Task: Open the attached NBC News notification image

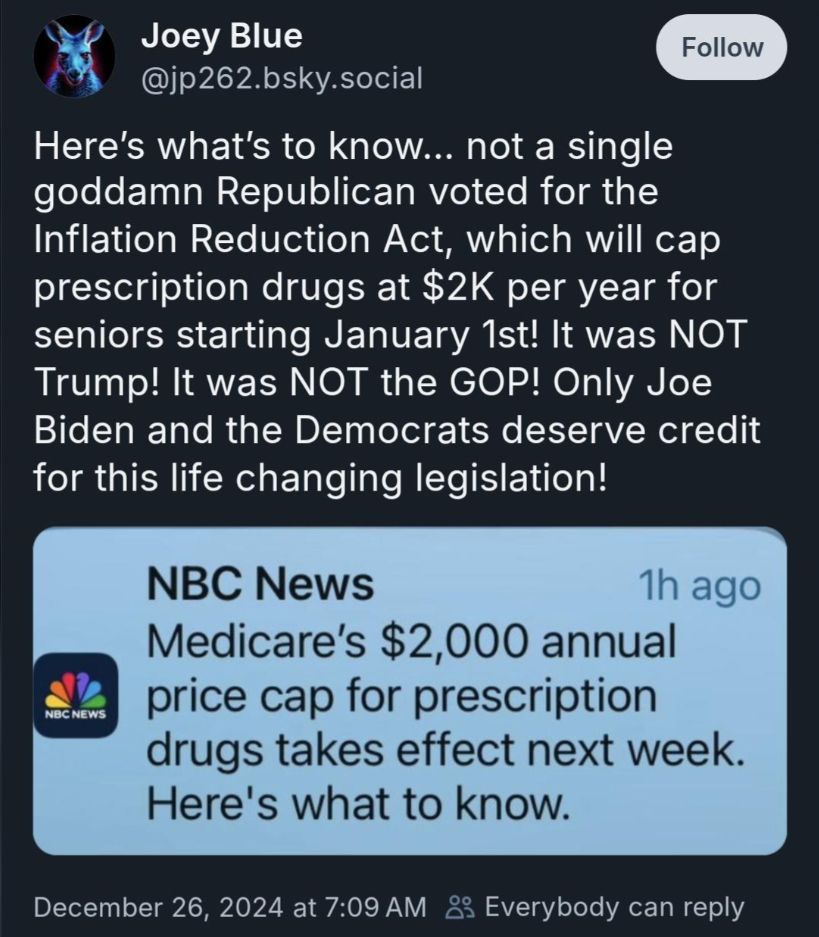Action: [410, 692]
